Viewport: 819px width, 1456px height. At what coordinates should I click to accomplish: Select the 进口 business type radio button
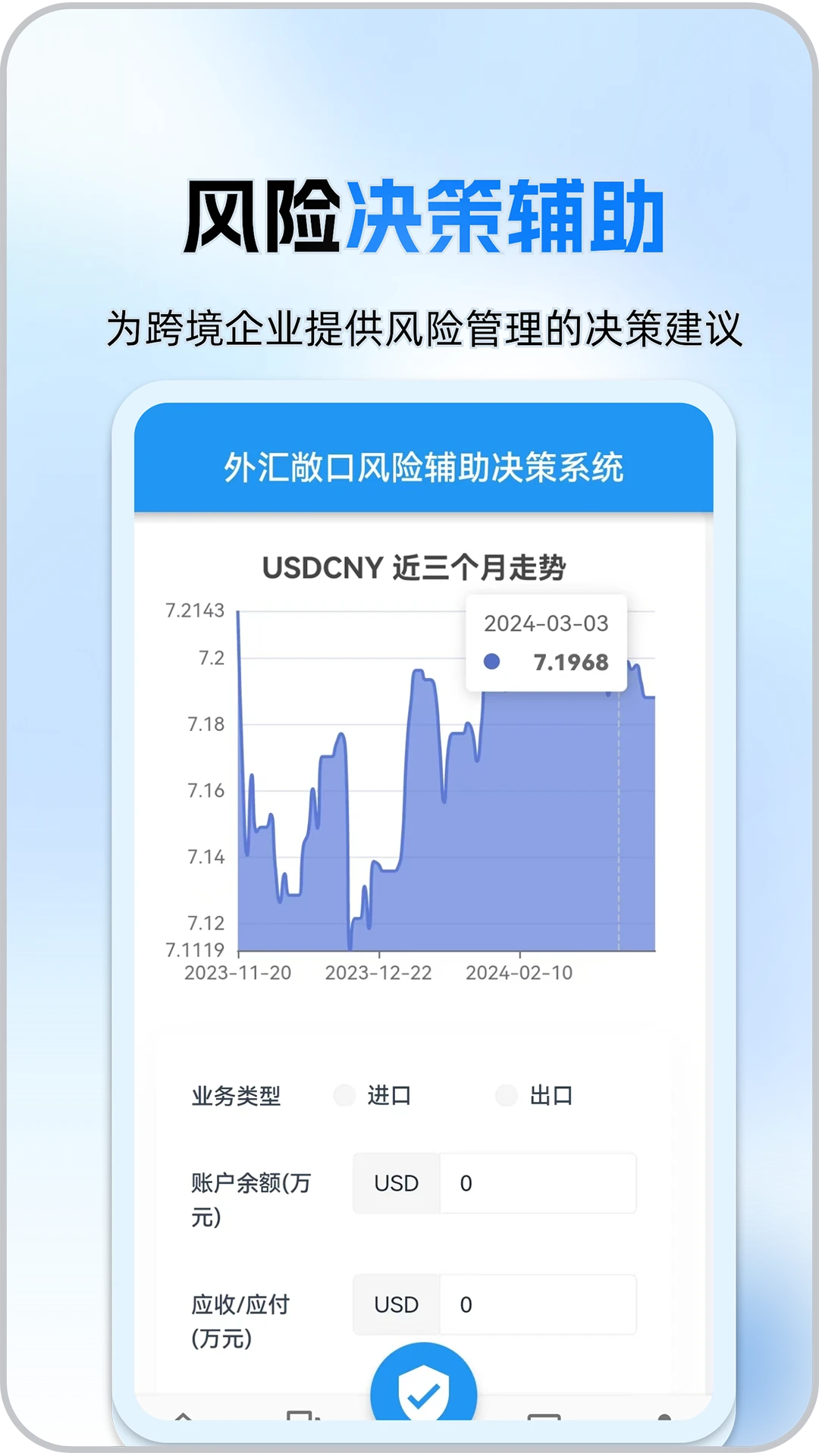pyautogui.click(x=347, y=1097)
